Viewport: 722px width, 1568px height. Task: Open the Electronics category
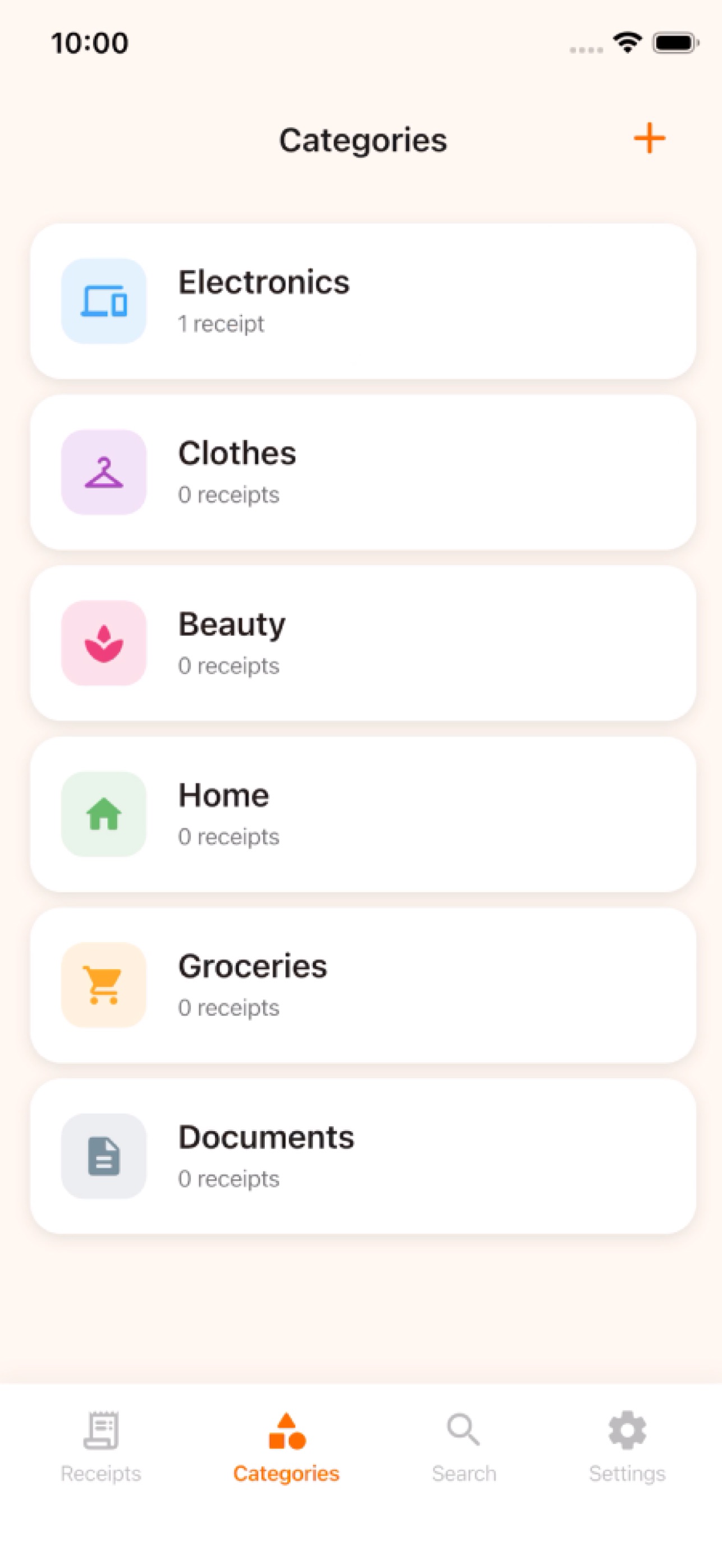click(363, 301)
